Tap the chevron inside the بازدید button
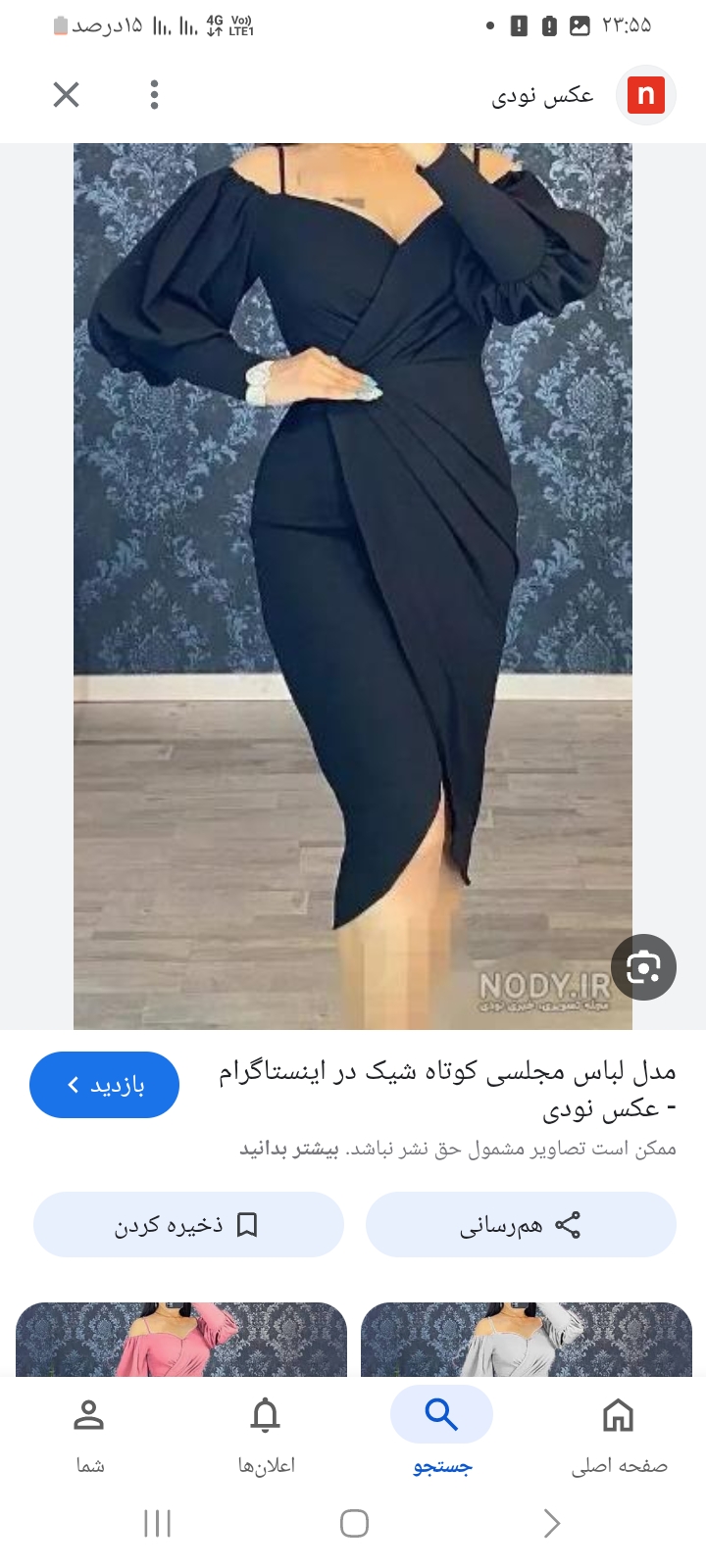 (74, 1084)
